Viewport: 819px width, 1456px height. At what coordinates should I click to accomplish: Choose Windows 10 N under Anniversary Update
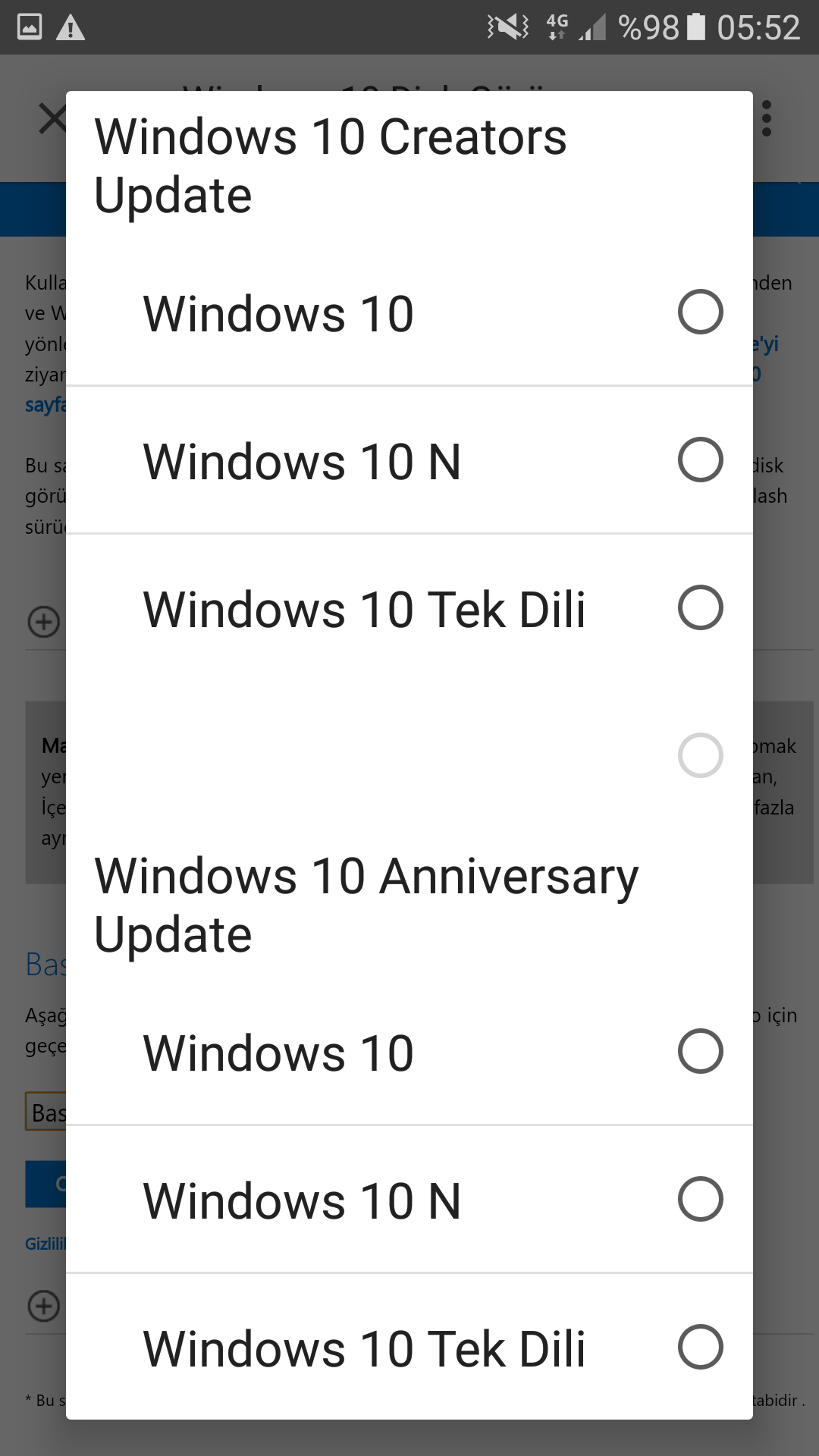(x=699, y=1199)
